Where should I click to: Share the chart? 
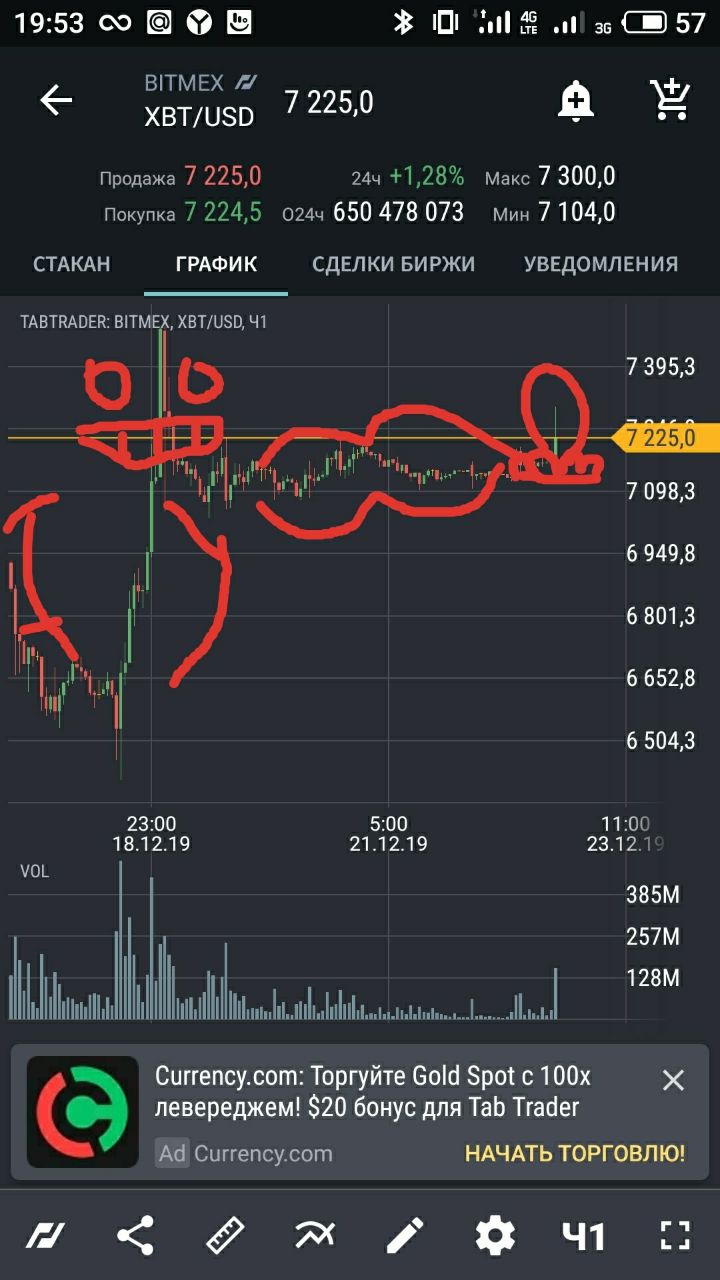click(x=135, y=1236)
